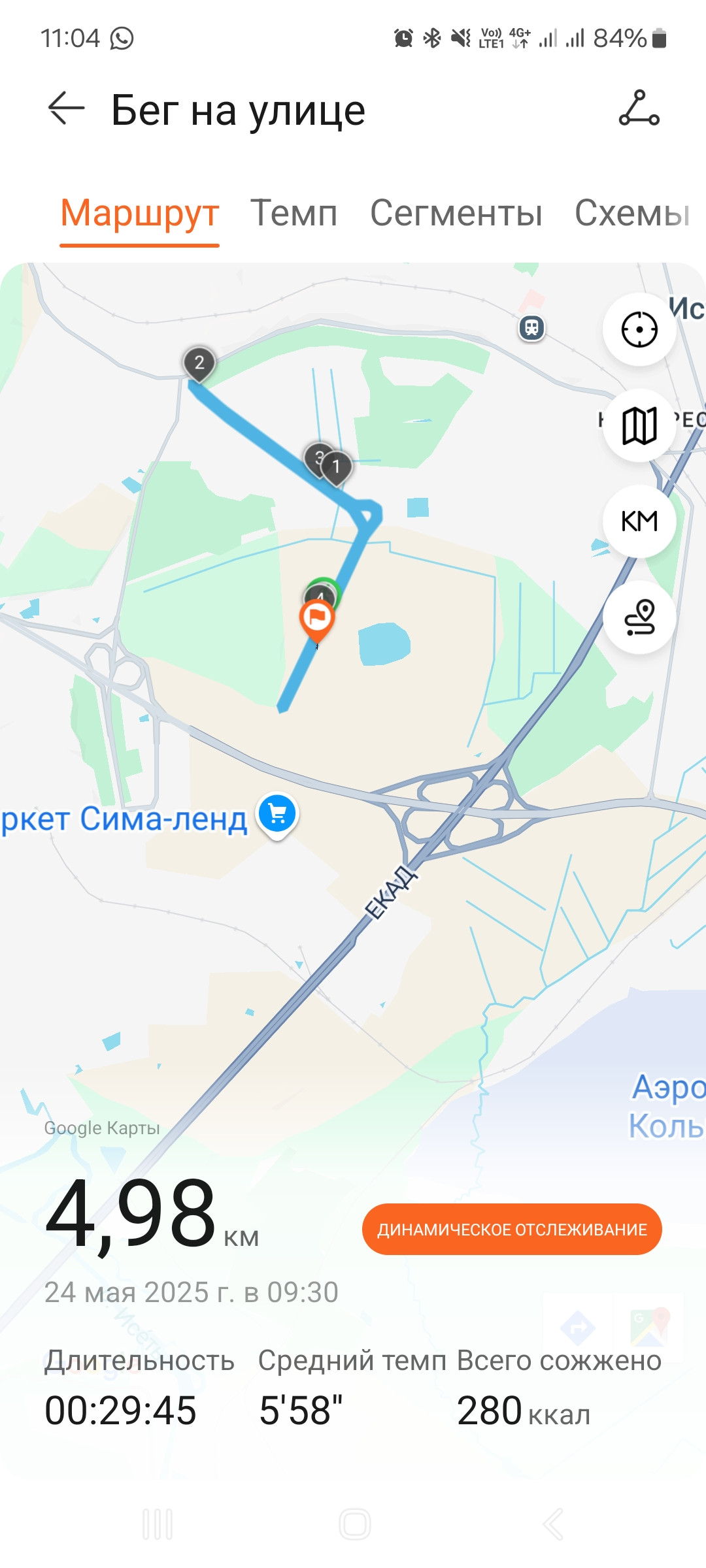Tap kilometer marker 2 on the route
This screenshot has width=706, height=1568.
pyautogui.click(x=199, y=364)
